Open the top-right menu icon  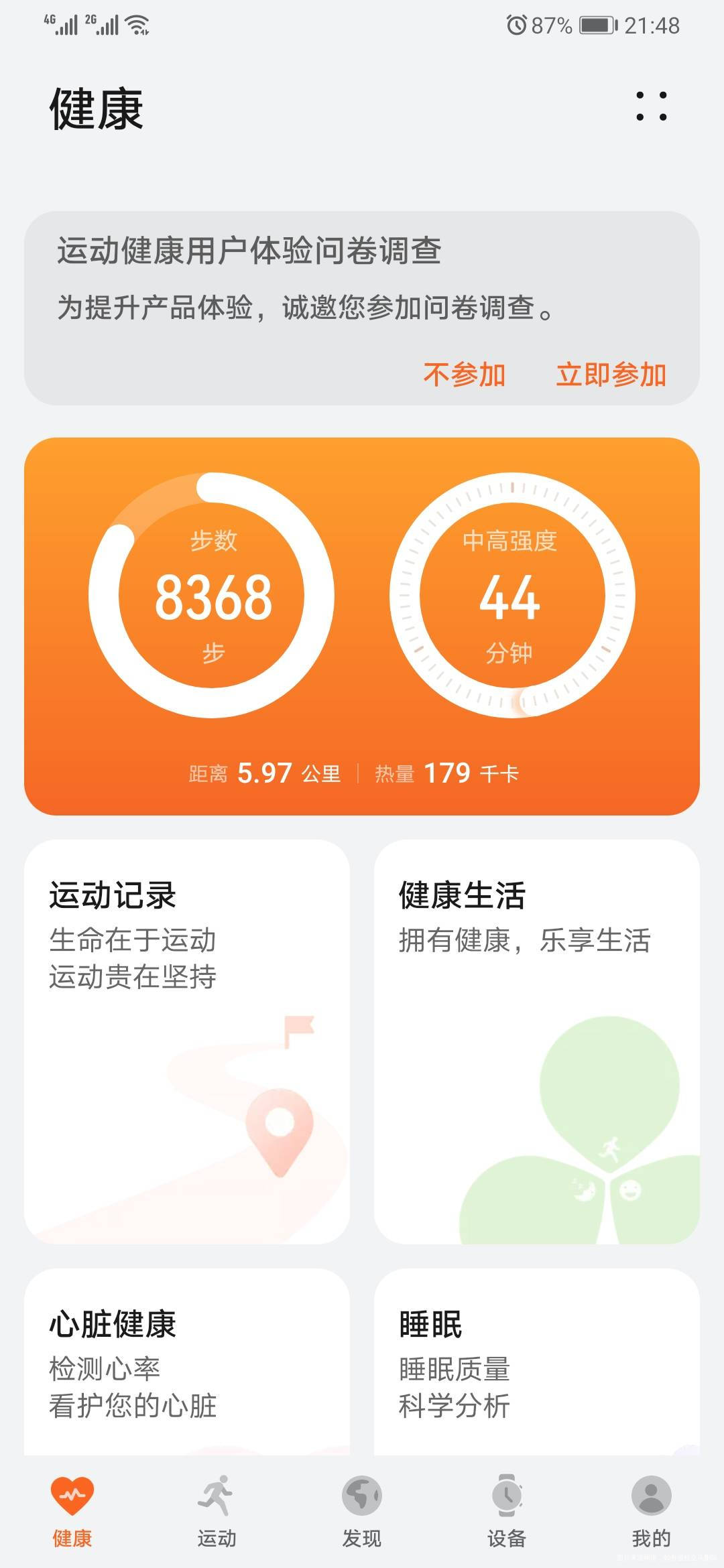[x=652, y=105]
